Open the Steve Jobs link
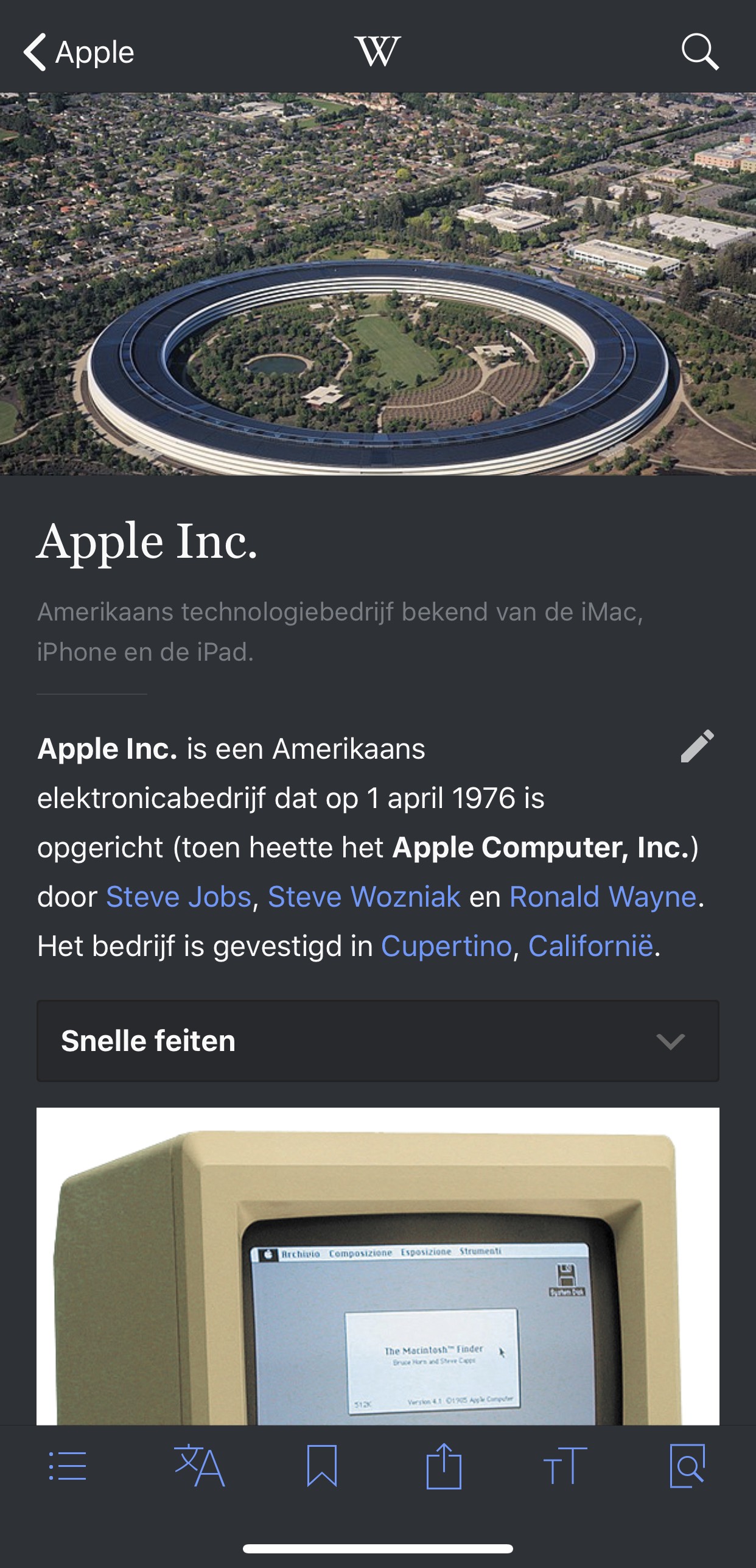 [x=178, y=897]
